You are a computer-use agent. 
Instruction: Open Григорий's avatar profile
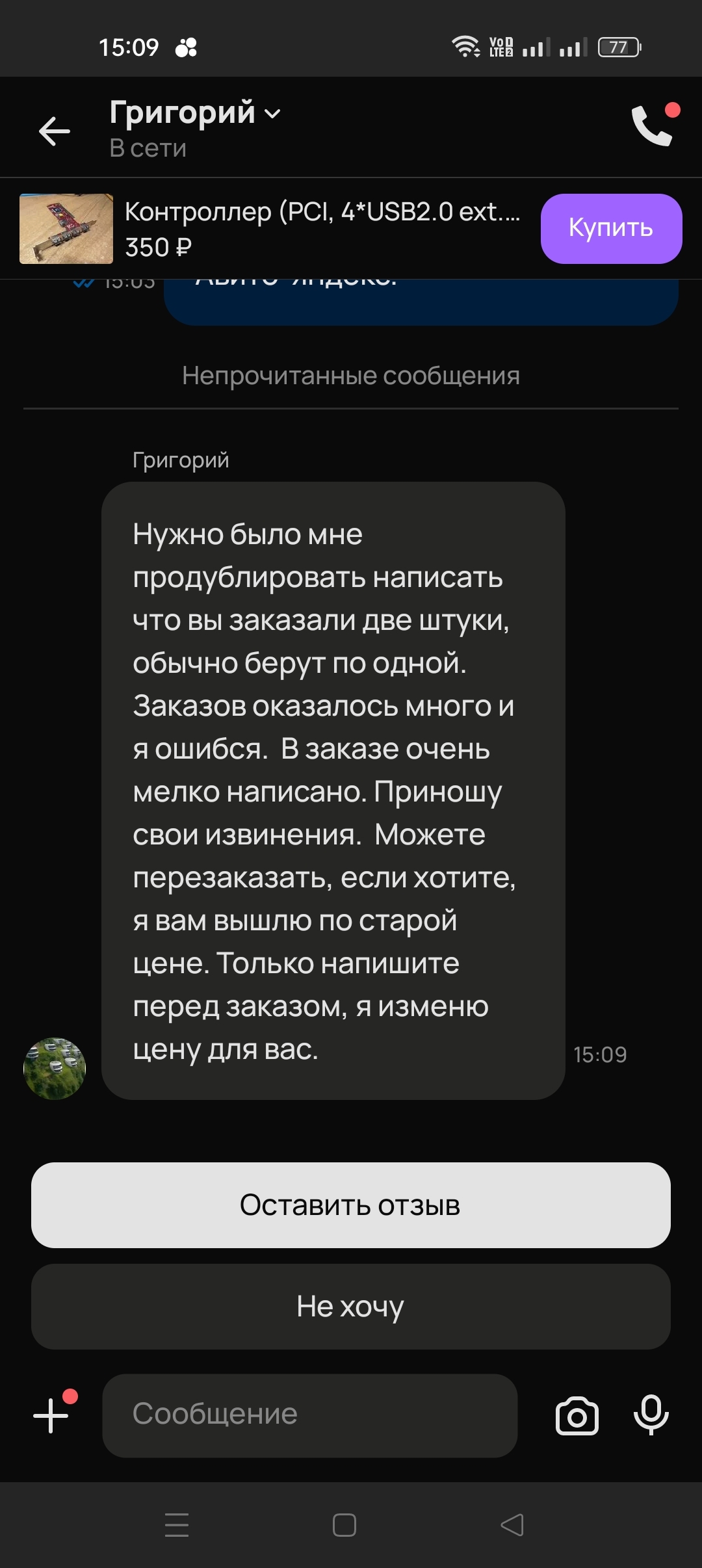pyautogui.click(x=55, y=1068)
